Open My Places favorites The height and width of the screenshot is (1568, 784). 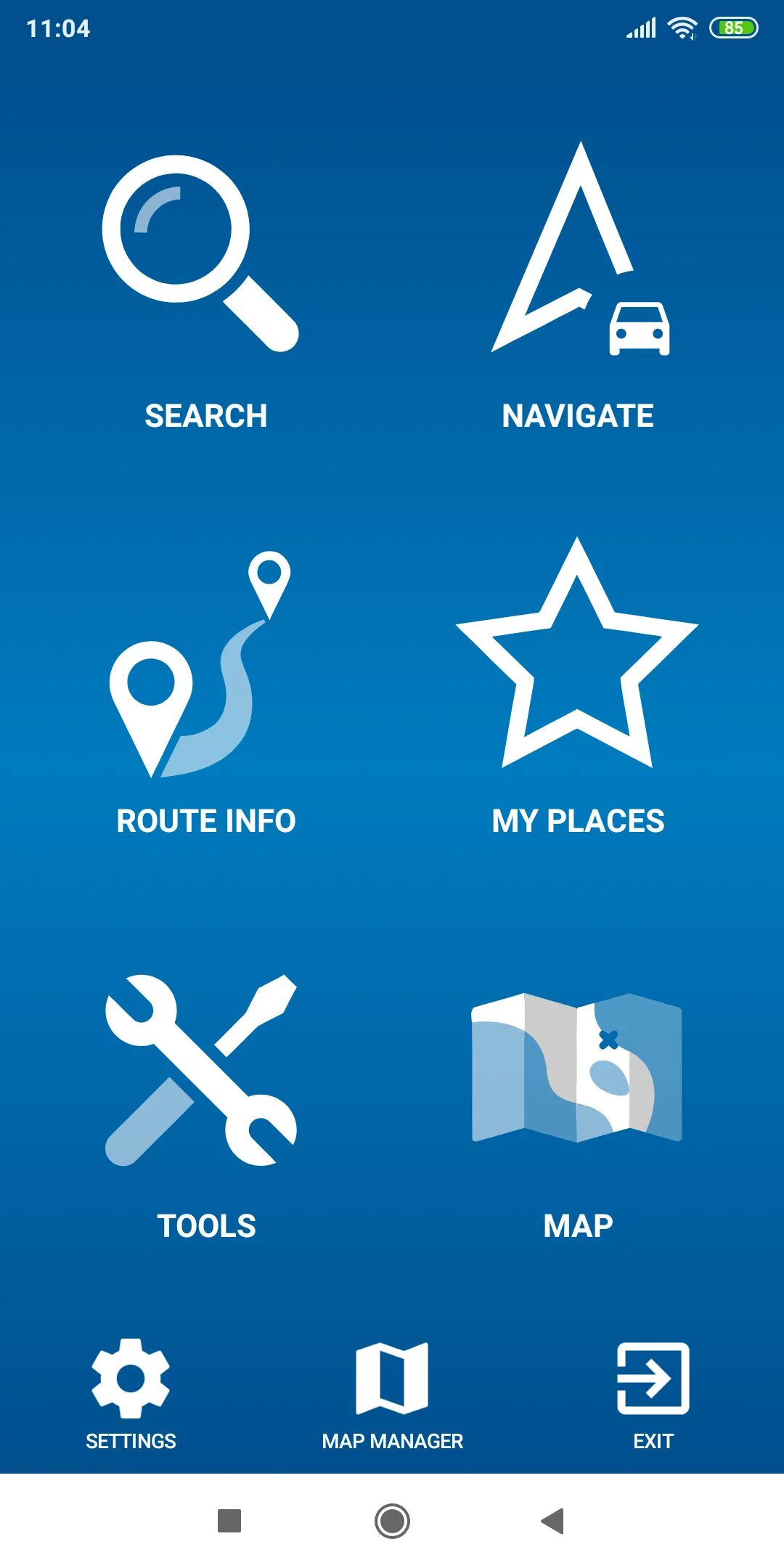tap(579, 690)
